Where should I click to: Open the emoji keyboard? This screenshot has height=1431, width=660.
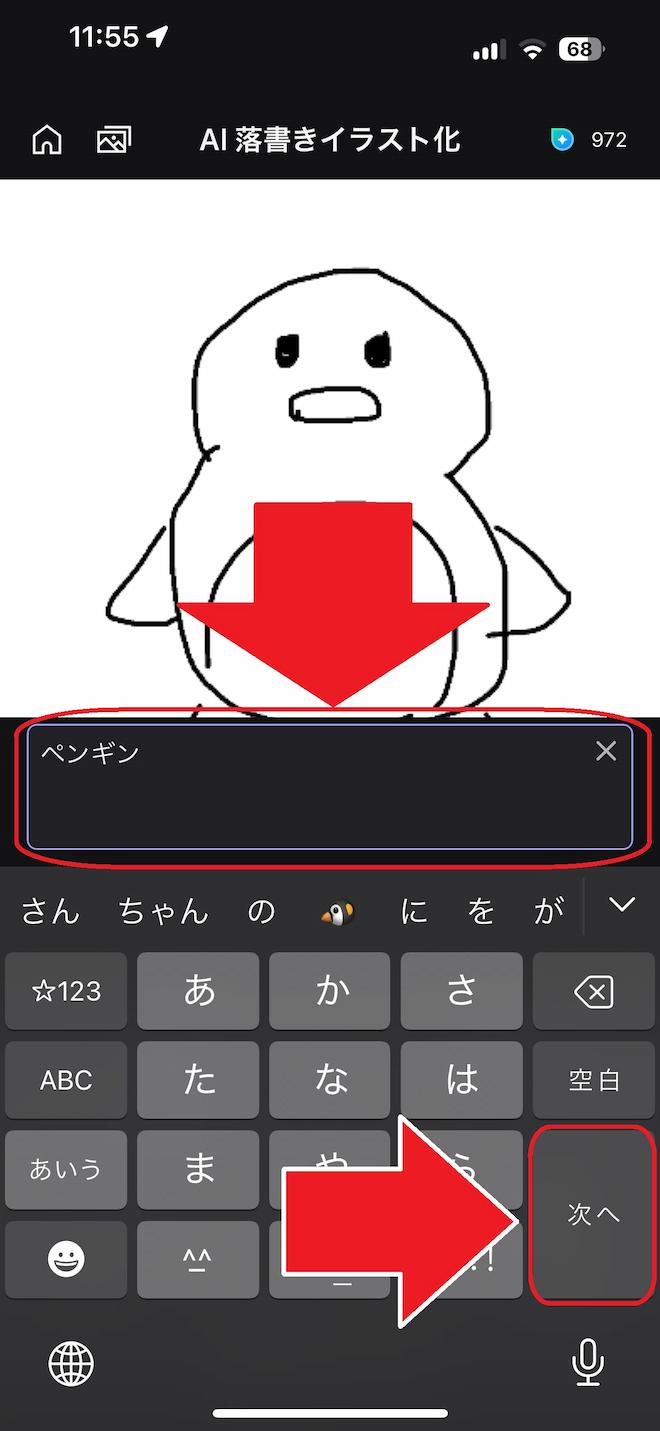click(x=66, y=1259)
